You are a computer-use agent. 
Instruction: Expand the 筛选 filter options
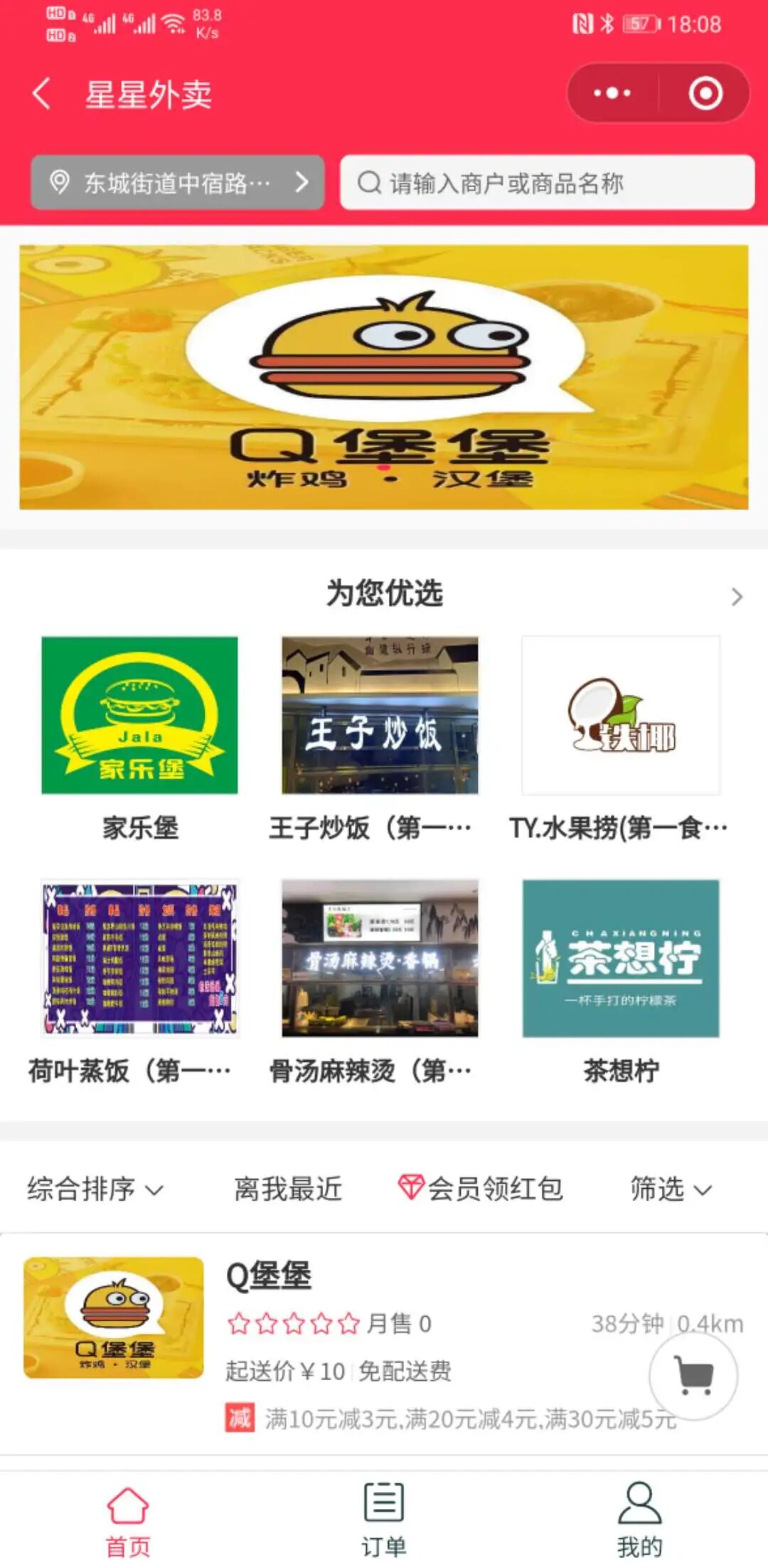(670, 1189)
